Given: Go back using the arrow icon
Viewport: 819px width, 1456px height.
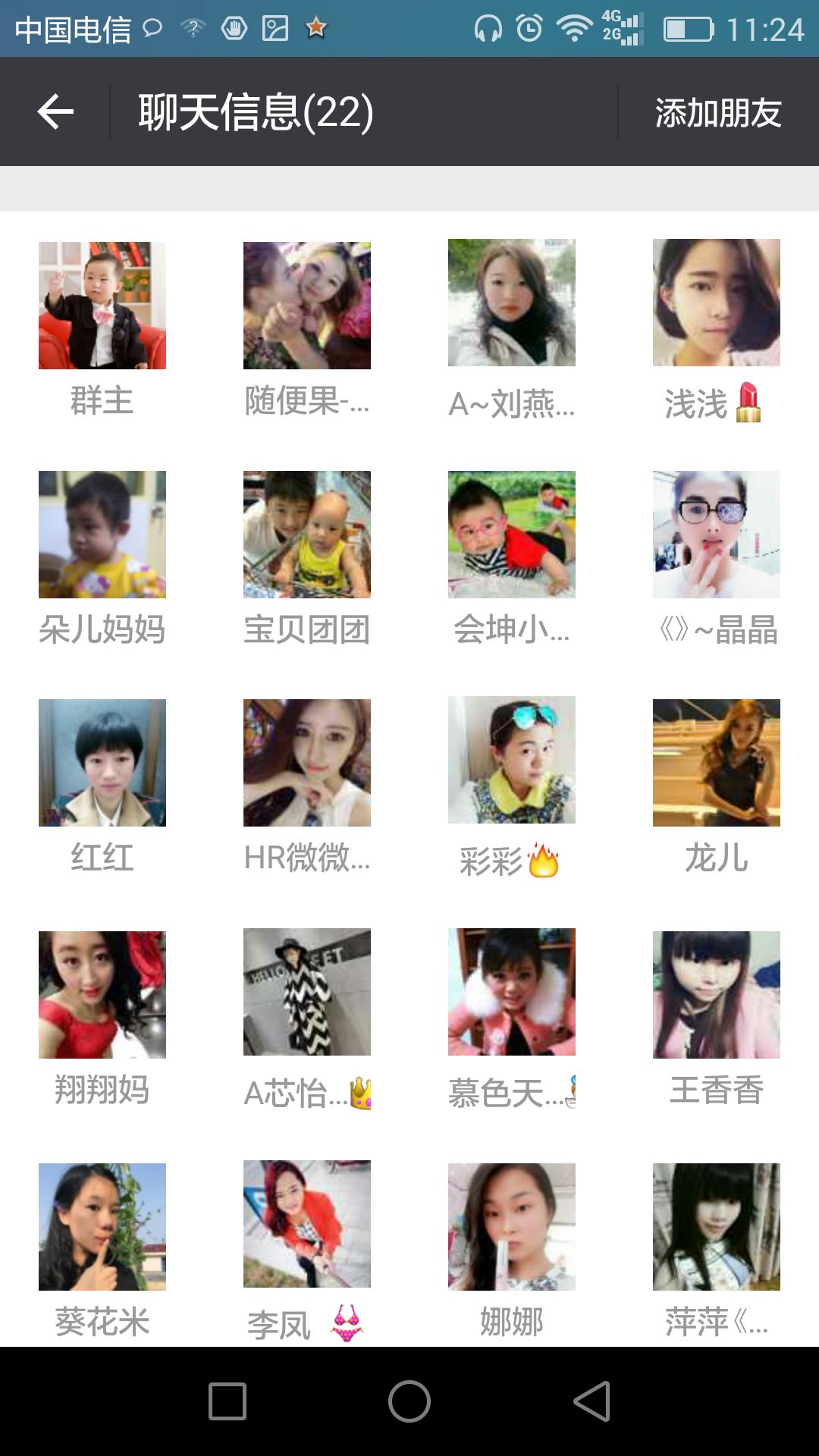Looking at the screenshot, I should (x=55, y=112).
